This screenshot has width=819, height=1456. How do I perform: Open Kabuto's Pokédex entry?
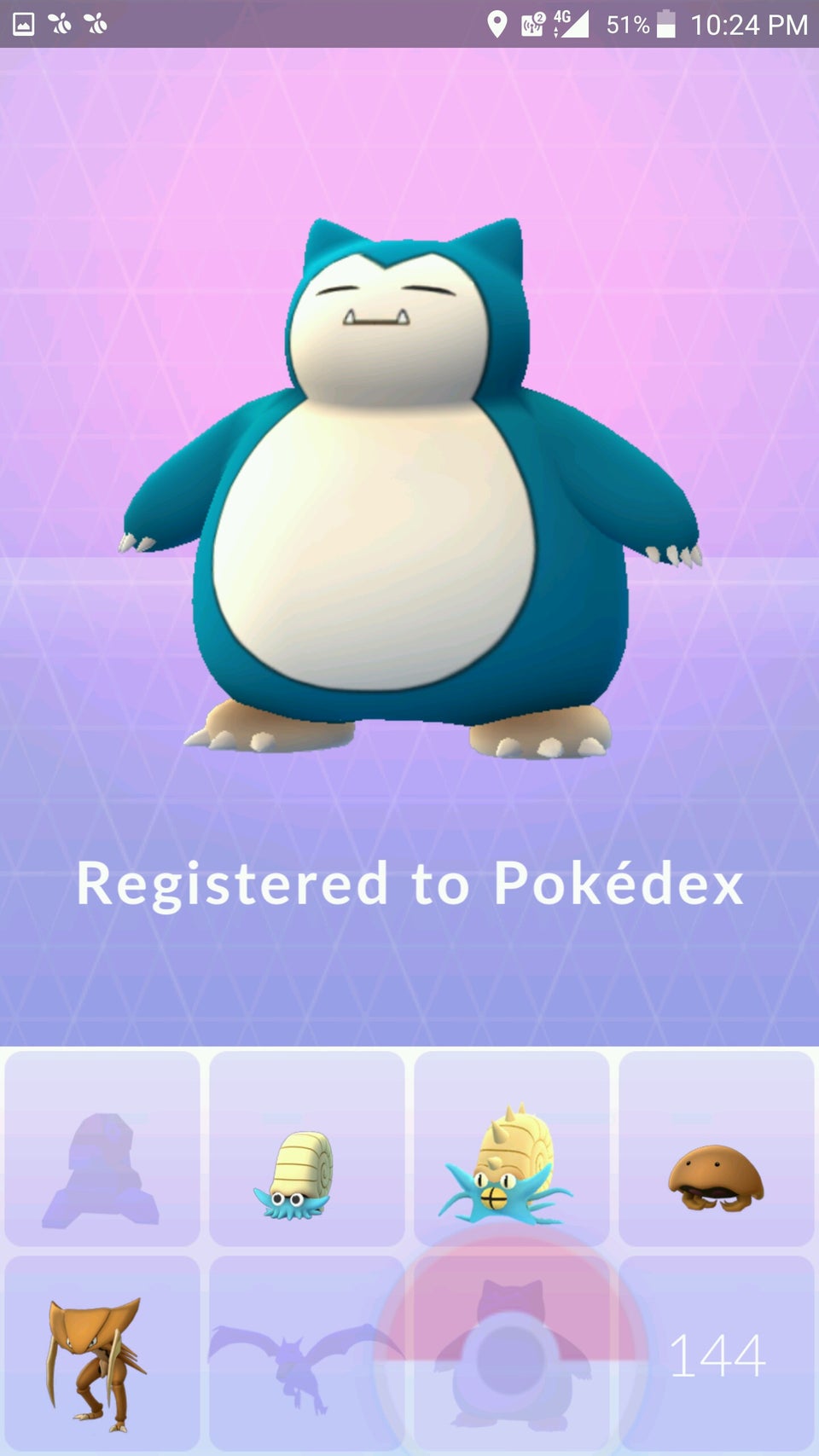[716, 1148]
